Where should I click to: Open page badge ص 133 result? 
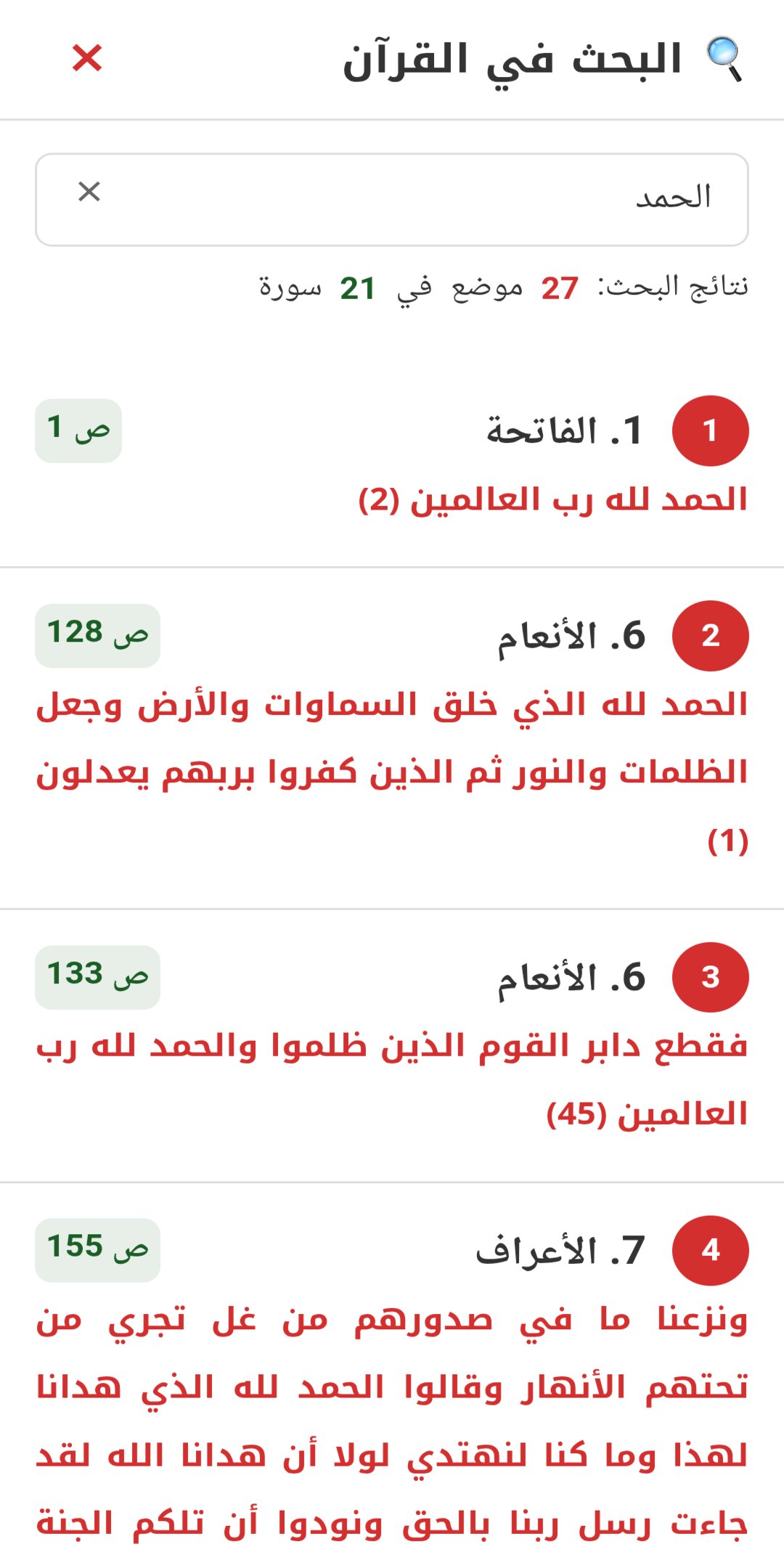point(95,976)
